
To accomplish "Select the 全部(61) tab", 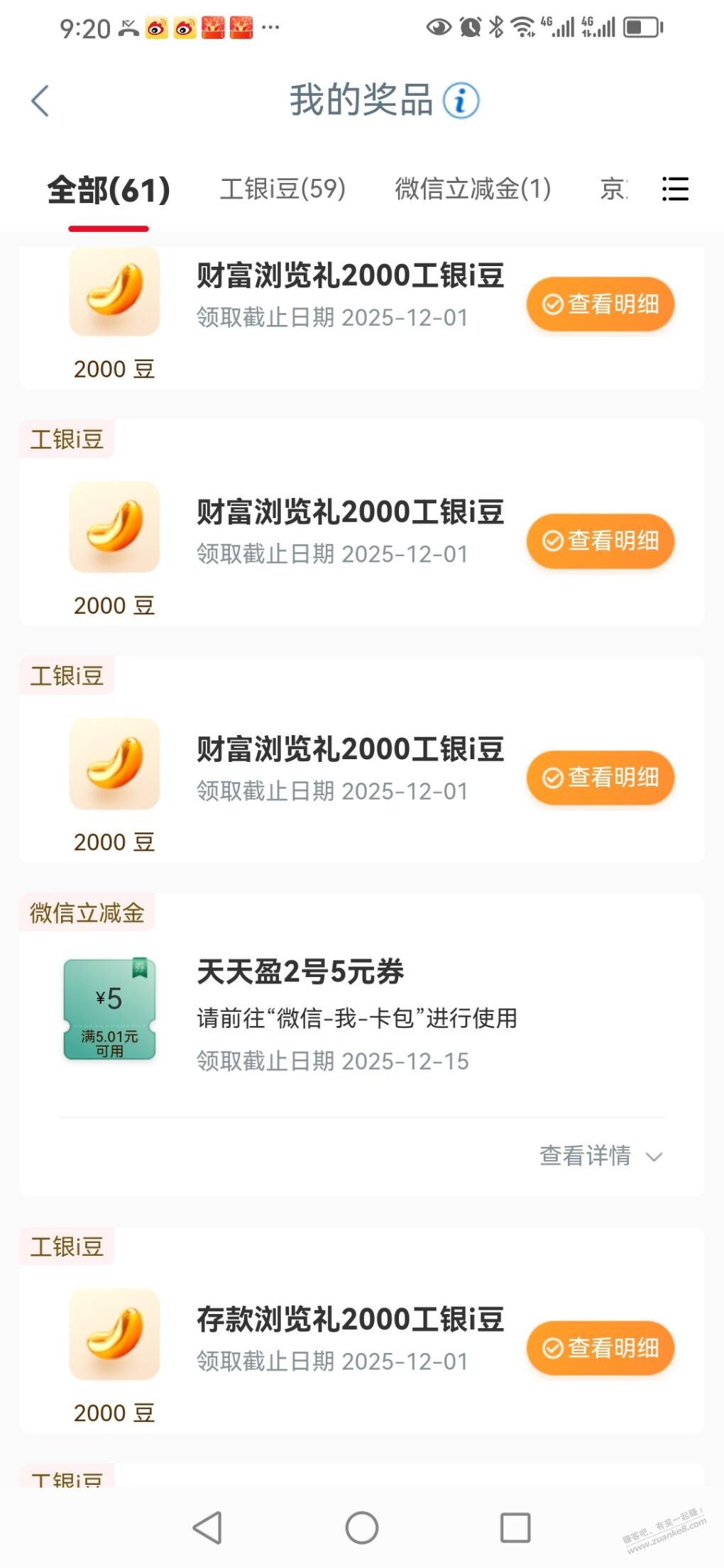I will click(109, 190).
